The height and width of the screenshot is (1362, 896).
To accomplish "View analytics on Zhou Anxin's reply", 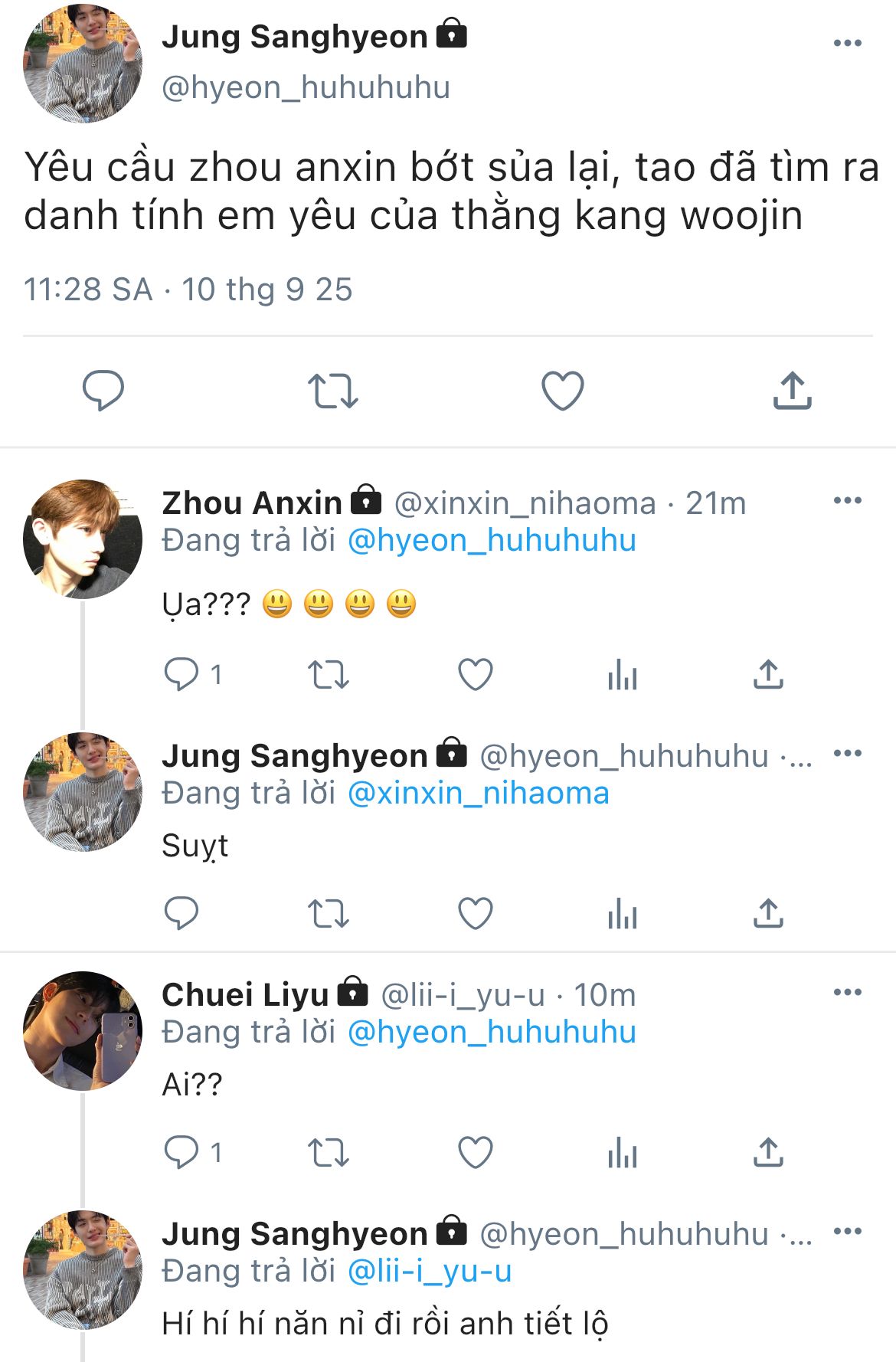I will coord(622,675).
